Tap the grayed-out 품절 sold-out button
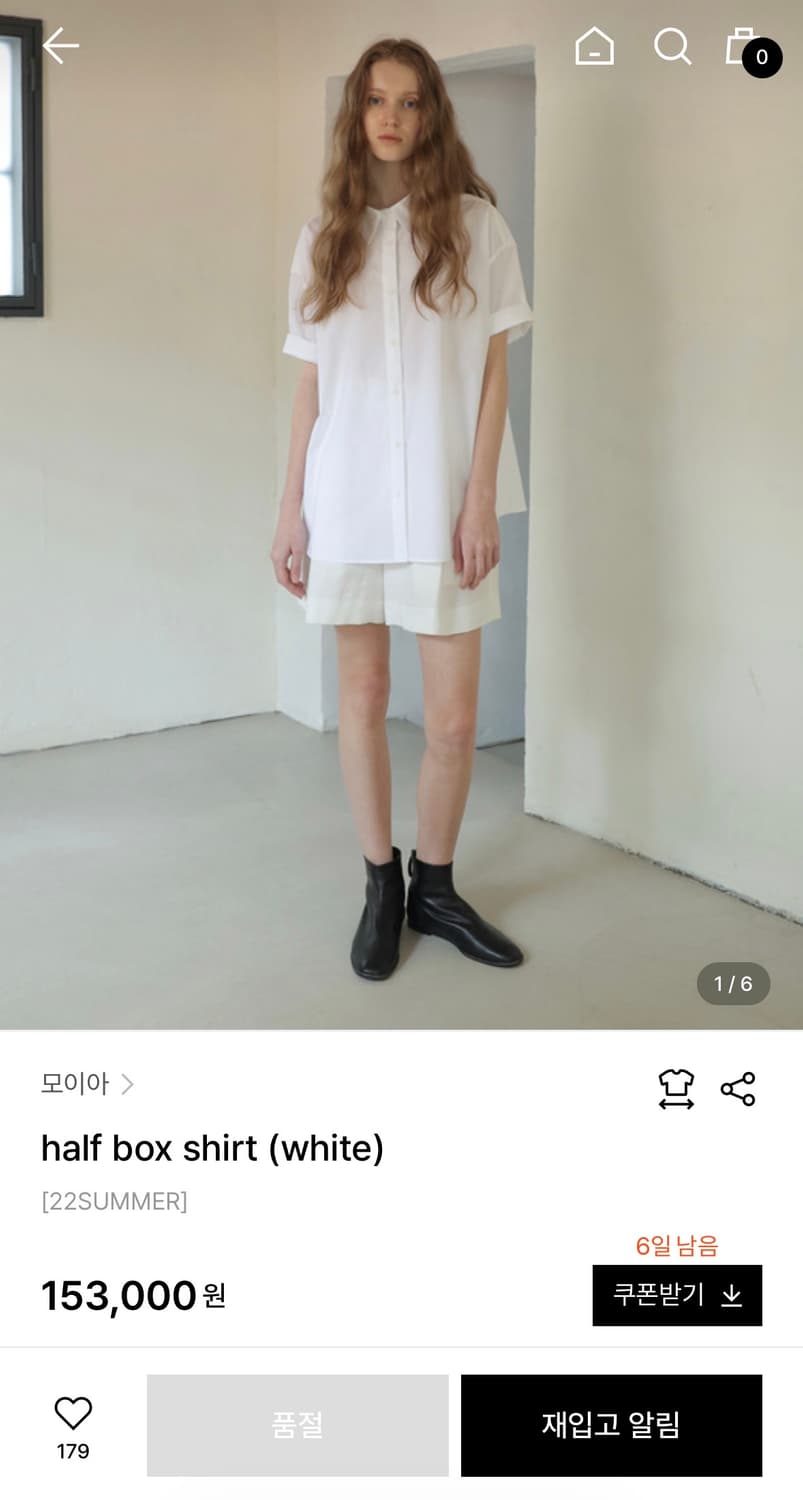The width and height of the screenshot is (803, 1500). [297, 1424]
